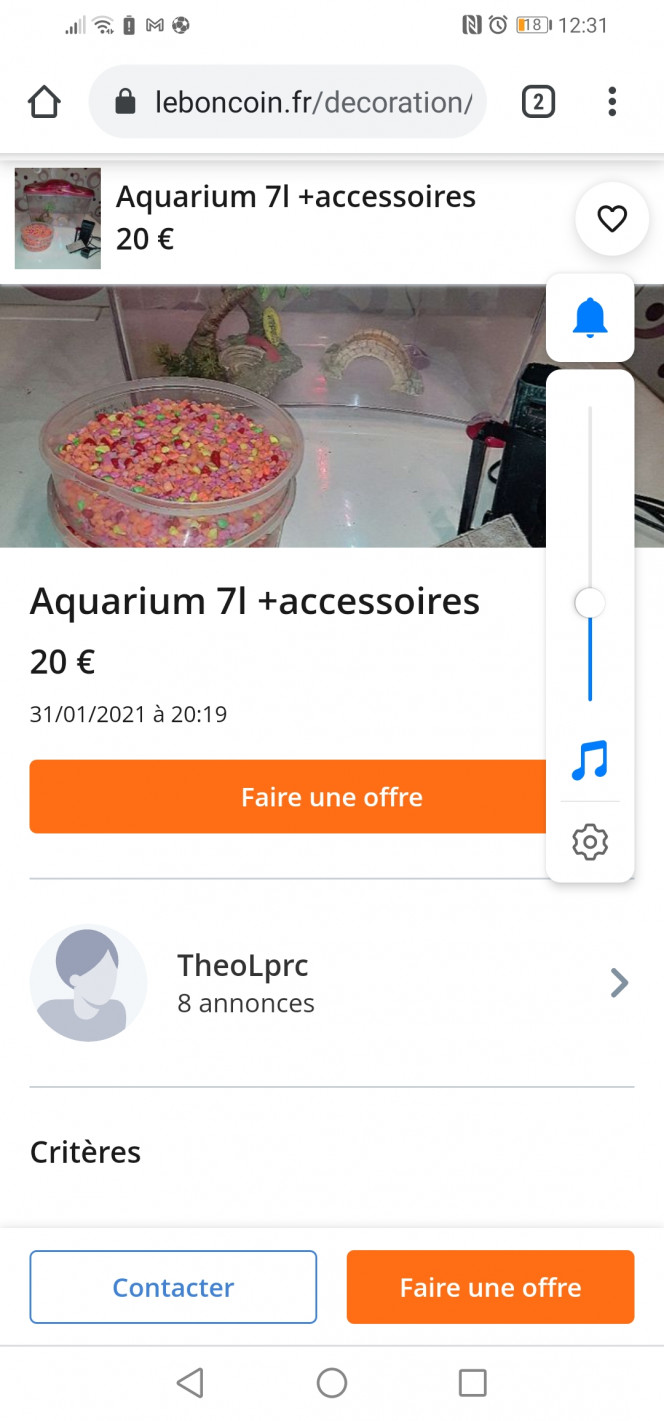Tap Faire une offre in the bottom bar
The height and width of the screenshot is (1421, 664).
coord(490,1287)
